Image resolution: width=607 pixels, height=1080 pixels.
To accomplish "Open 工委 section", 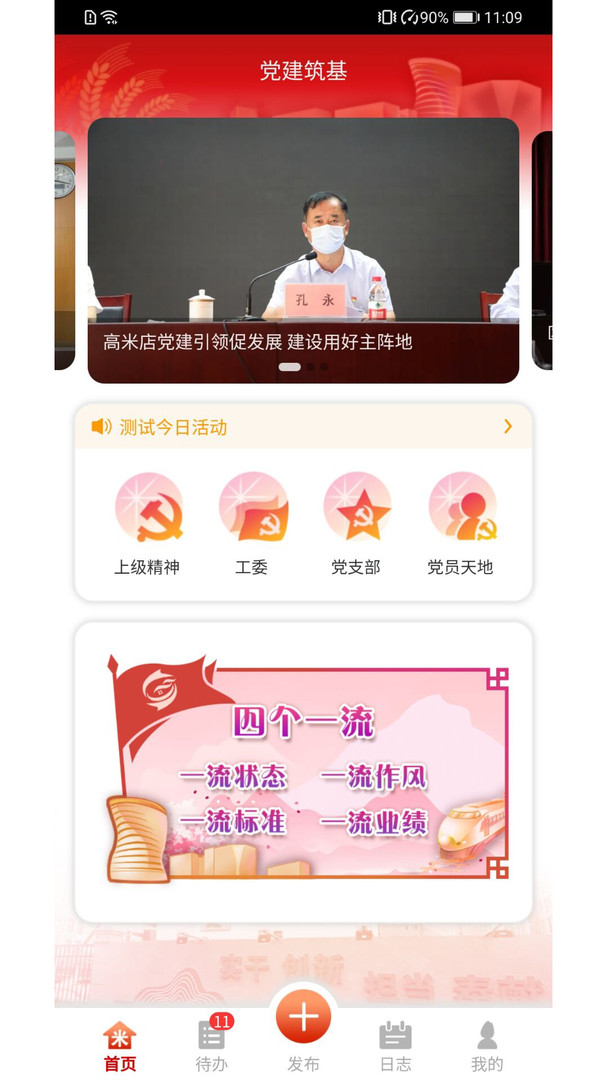I will [252, 524].
